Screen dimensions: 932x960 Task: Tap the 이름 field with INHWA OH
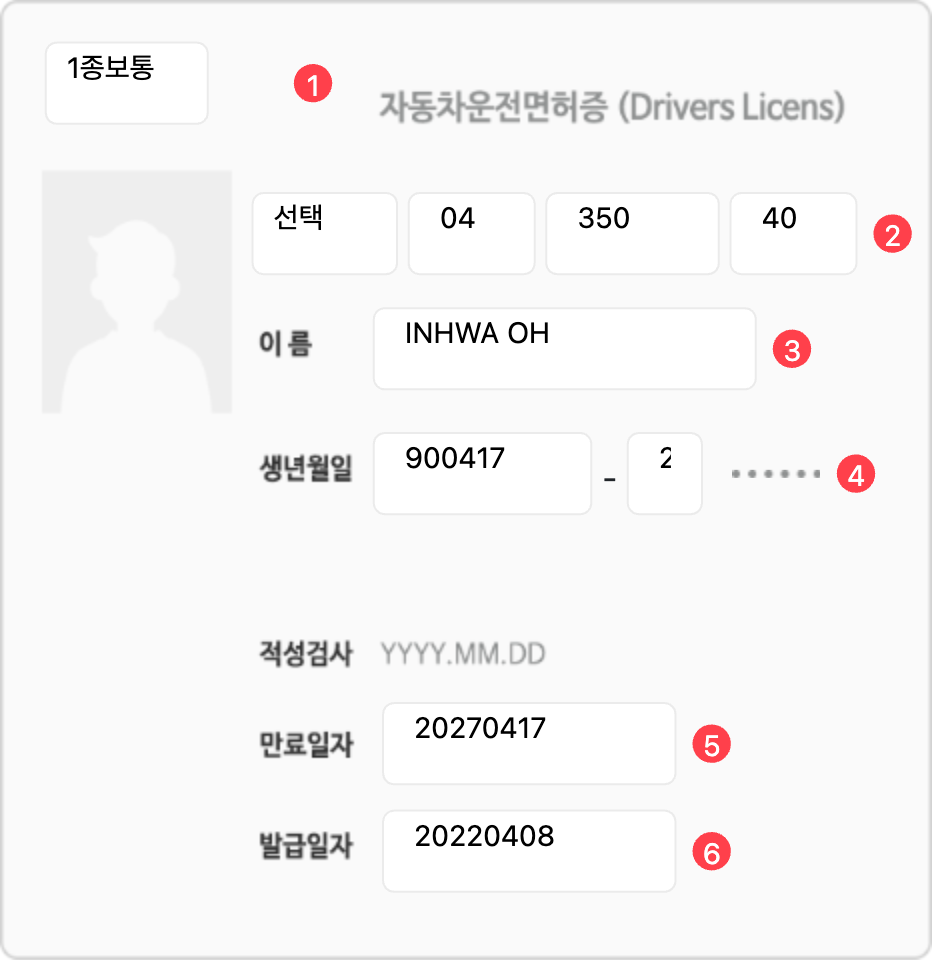point(564,348)
